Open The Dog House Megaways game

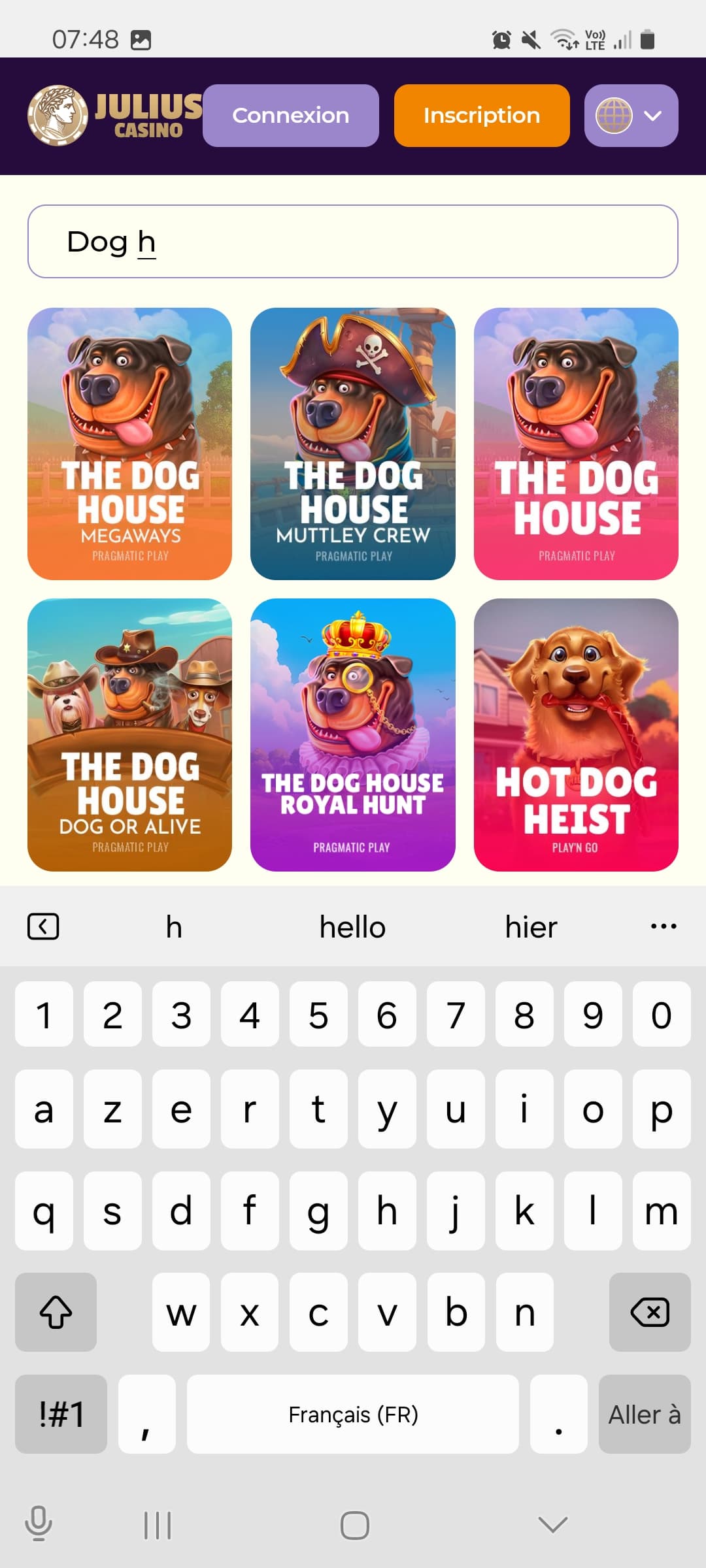coord(129,444)
